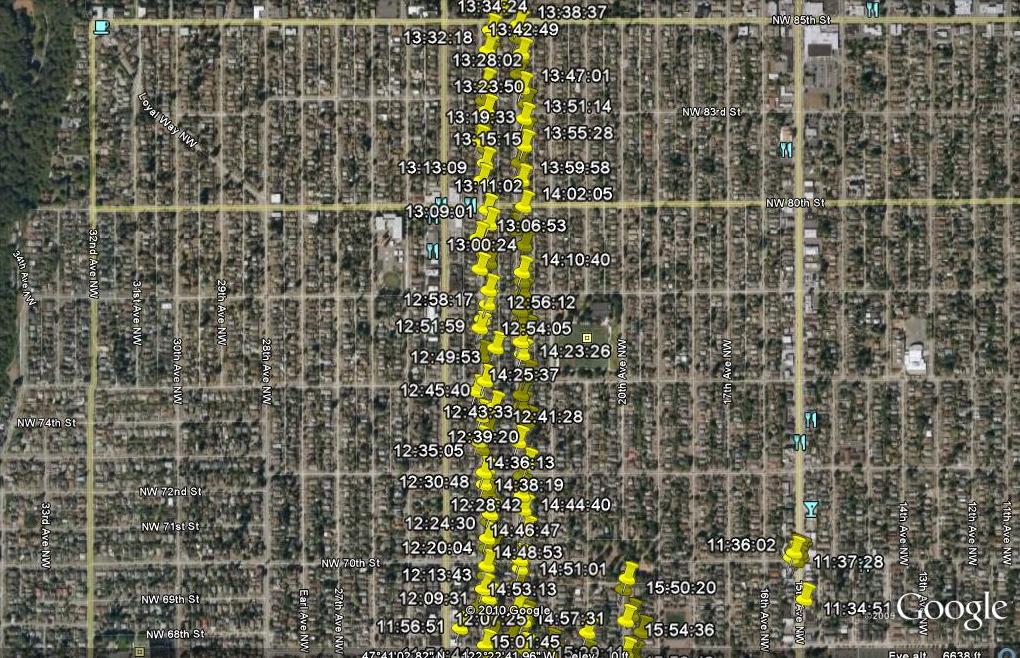
Task: Select the pushpin labeled 15:50:20
Action: coord(628,575)
